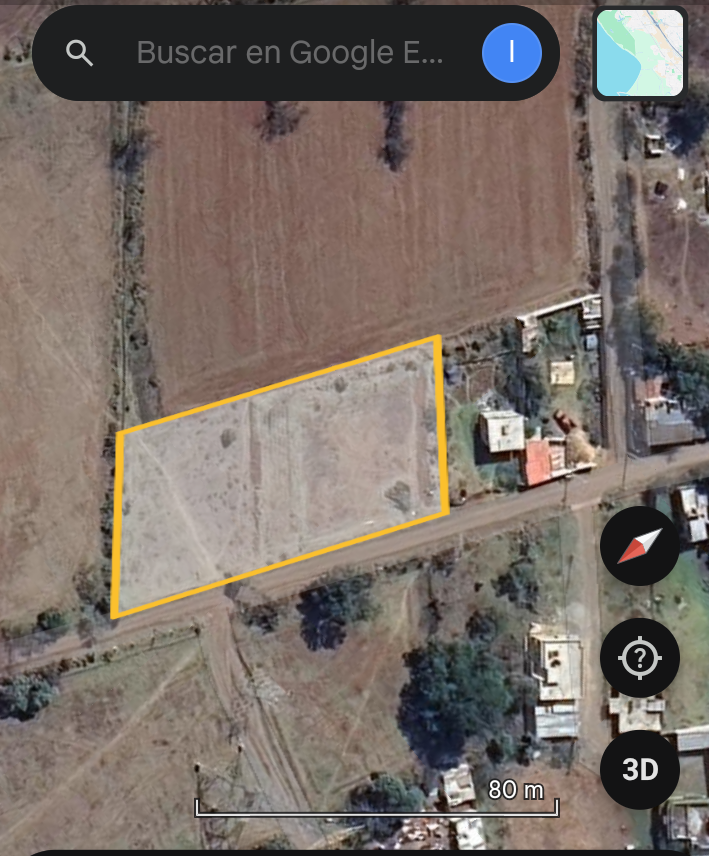Center map on my location
The height and width of the screenshot is (856, 709).
pos(640,658)
